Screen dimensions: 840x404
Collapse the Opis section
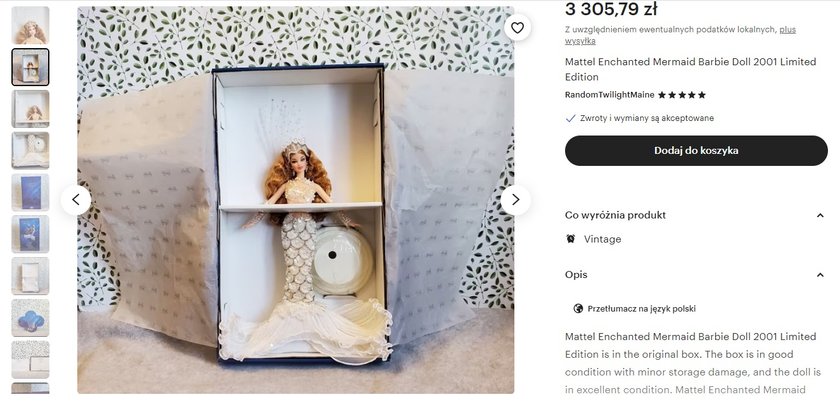click(x=820, y=275)
